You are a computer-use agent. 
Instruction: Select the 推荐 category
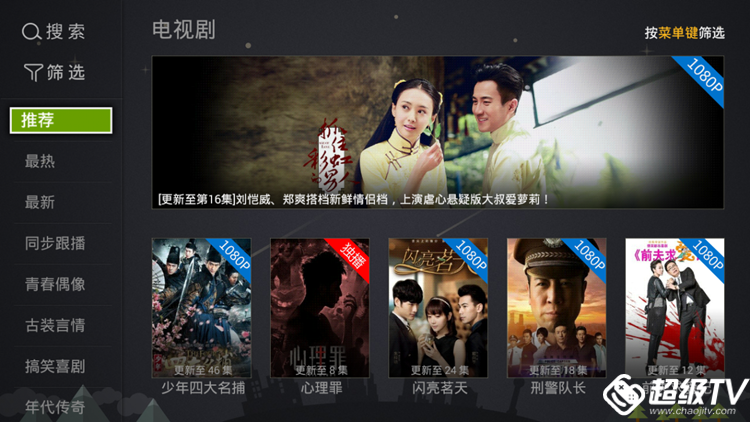point(61,120)
